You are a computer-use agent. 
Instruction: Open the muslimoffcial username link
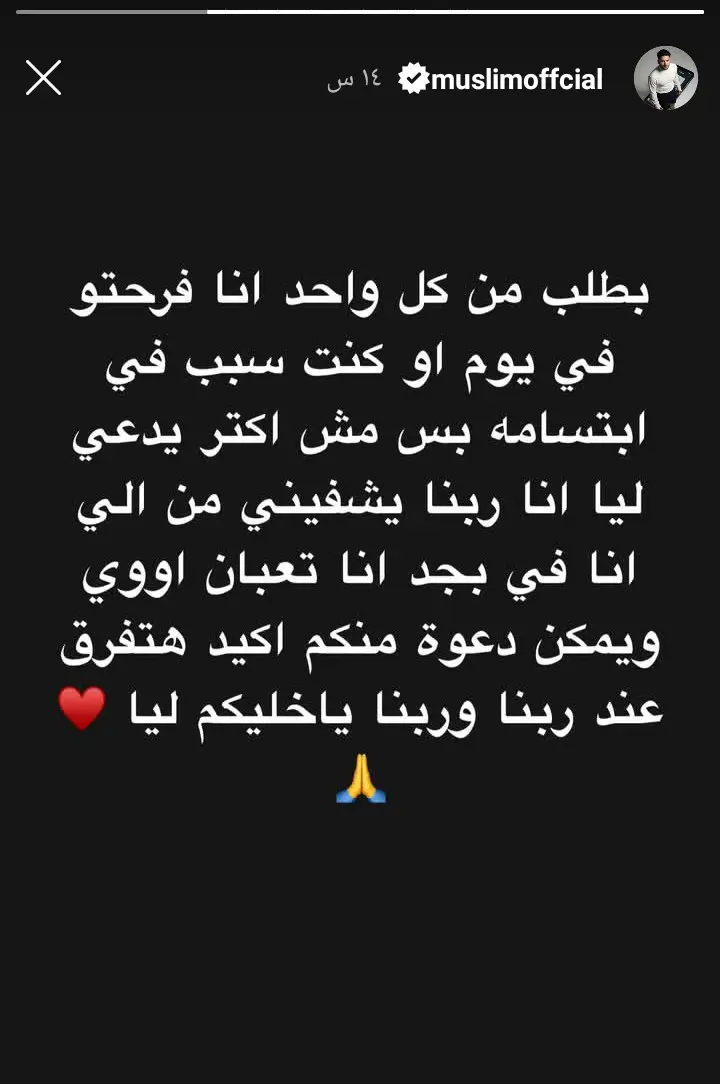[x=516, y=80]
